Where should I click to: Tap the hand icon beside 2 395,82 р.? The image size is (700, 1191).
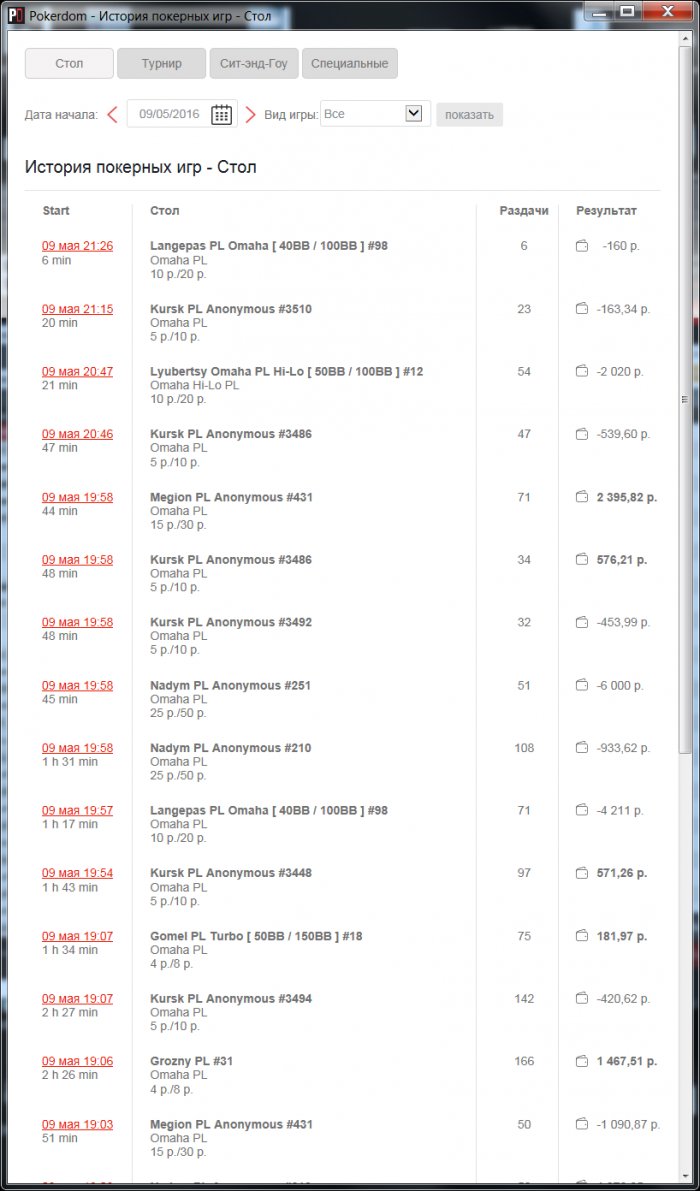click(x=582, y=497)
